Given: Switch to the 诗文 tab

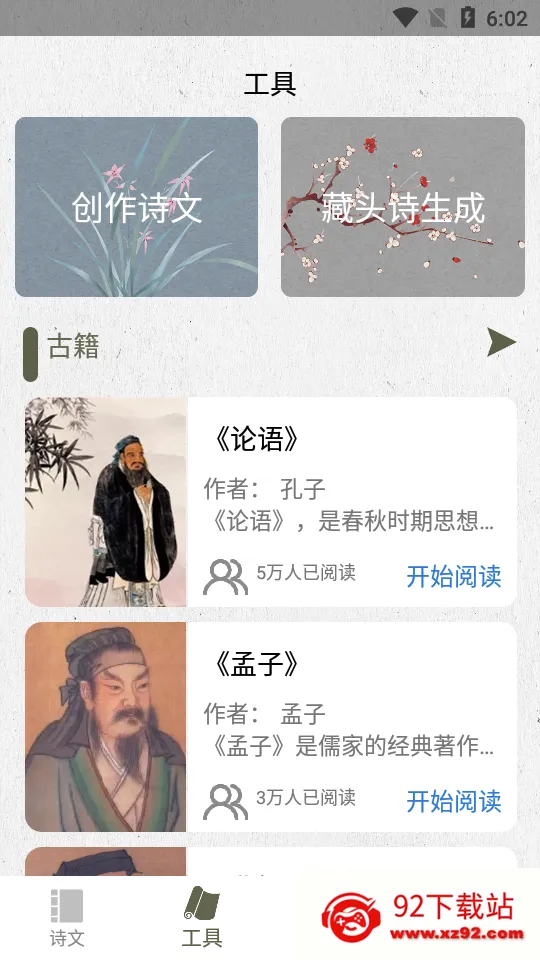Looking at the screenshot, I should click(x=67, y=918).
